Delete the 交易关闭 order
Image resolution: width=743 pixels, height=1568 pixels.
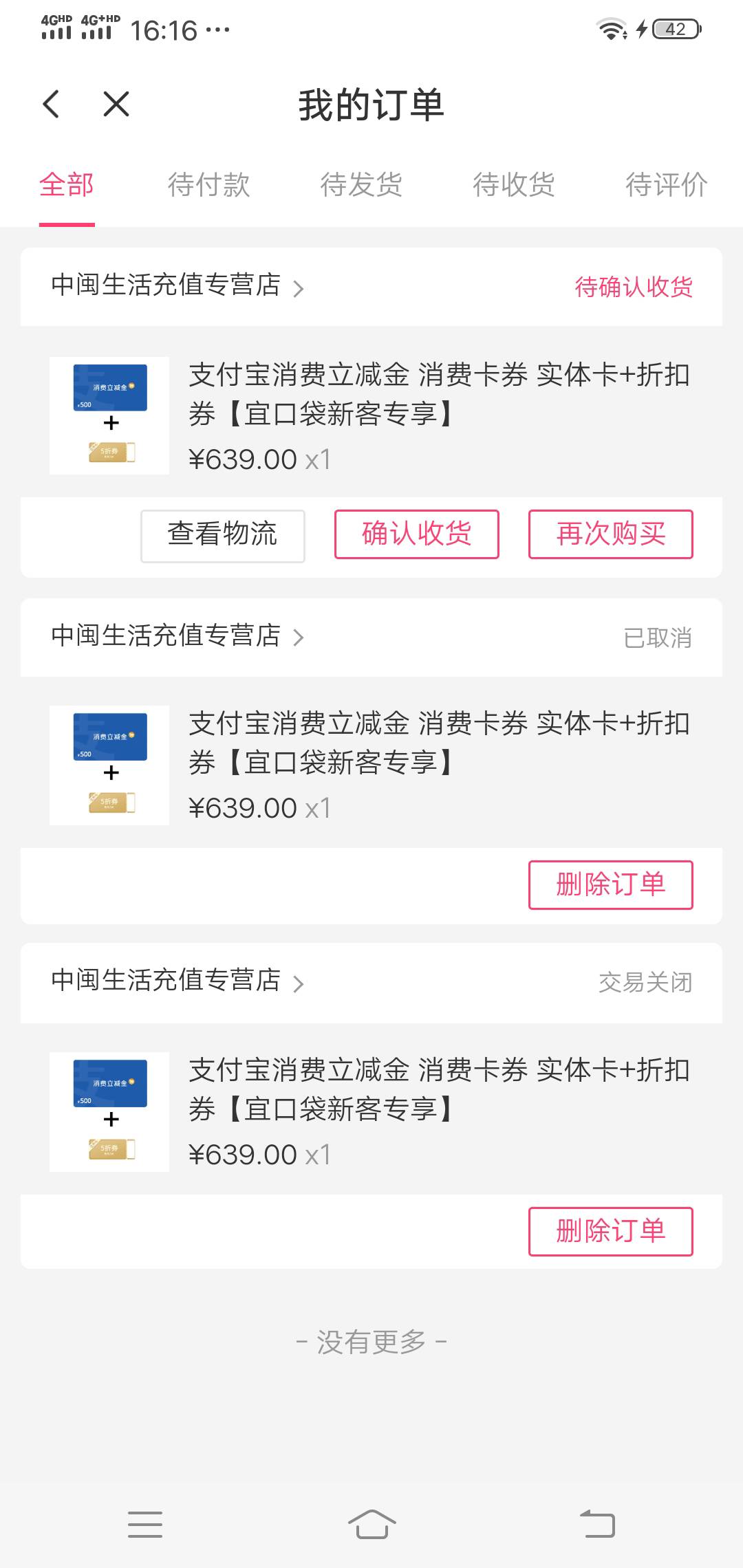610,1232
